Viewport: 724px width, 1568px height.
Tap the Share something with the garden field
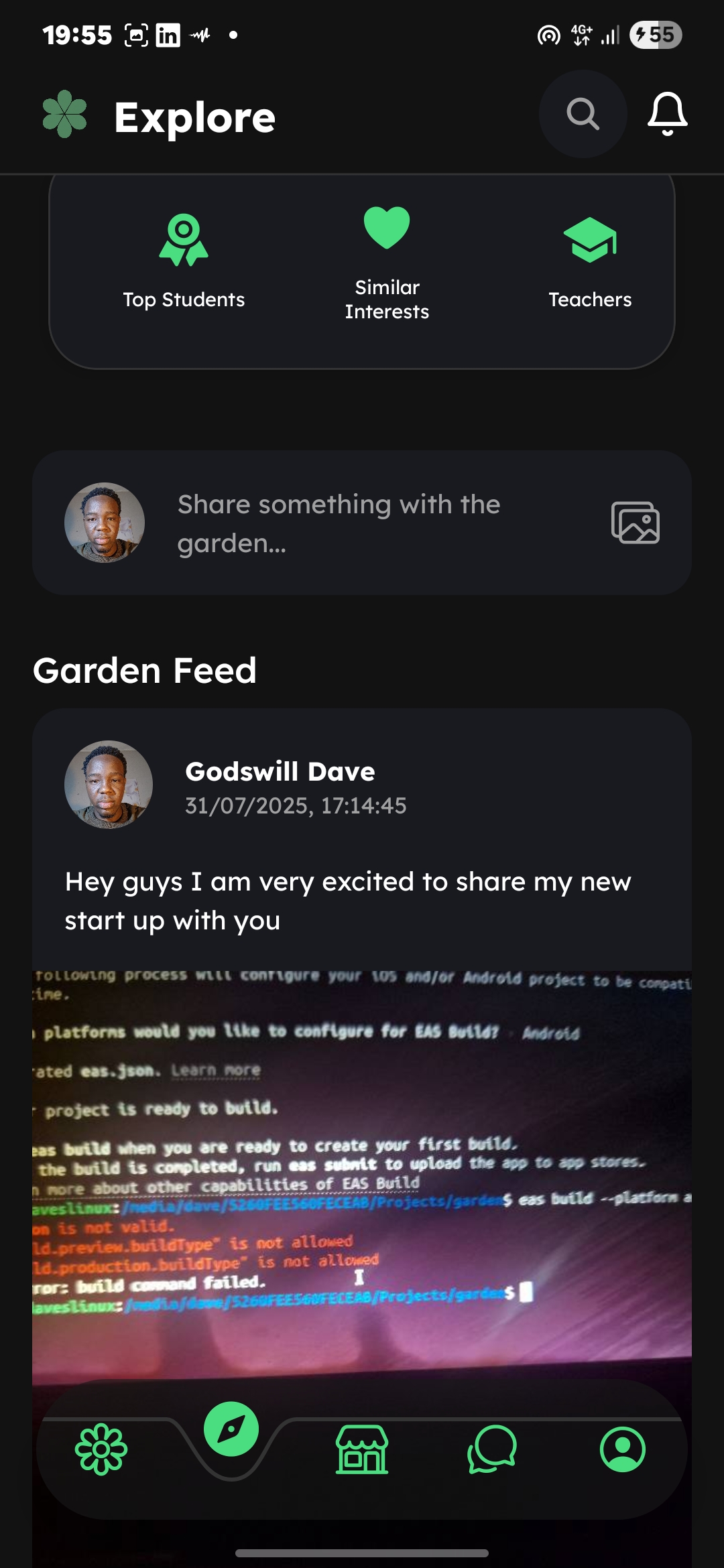pyautogui.click(x=362, y=523)
